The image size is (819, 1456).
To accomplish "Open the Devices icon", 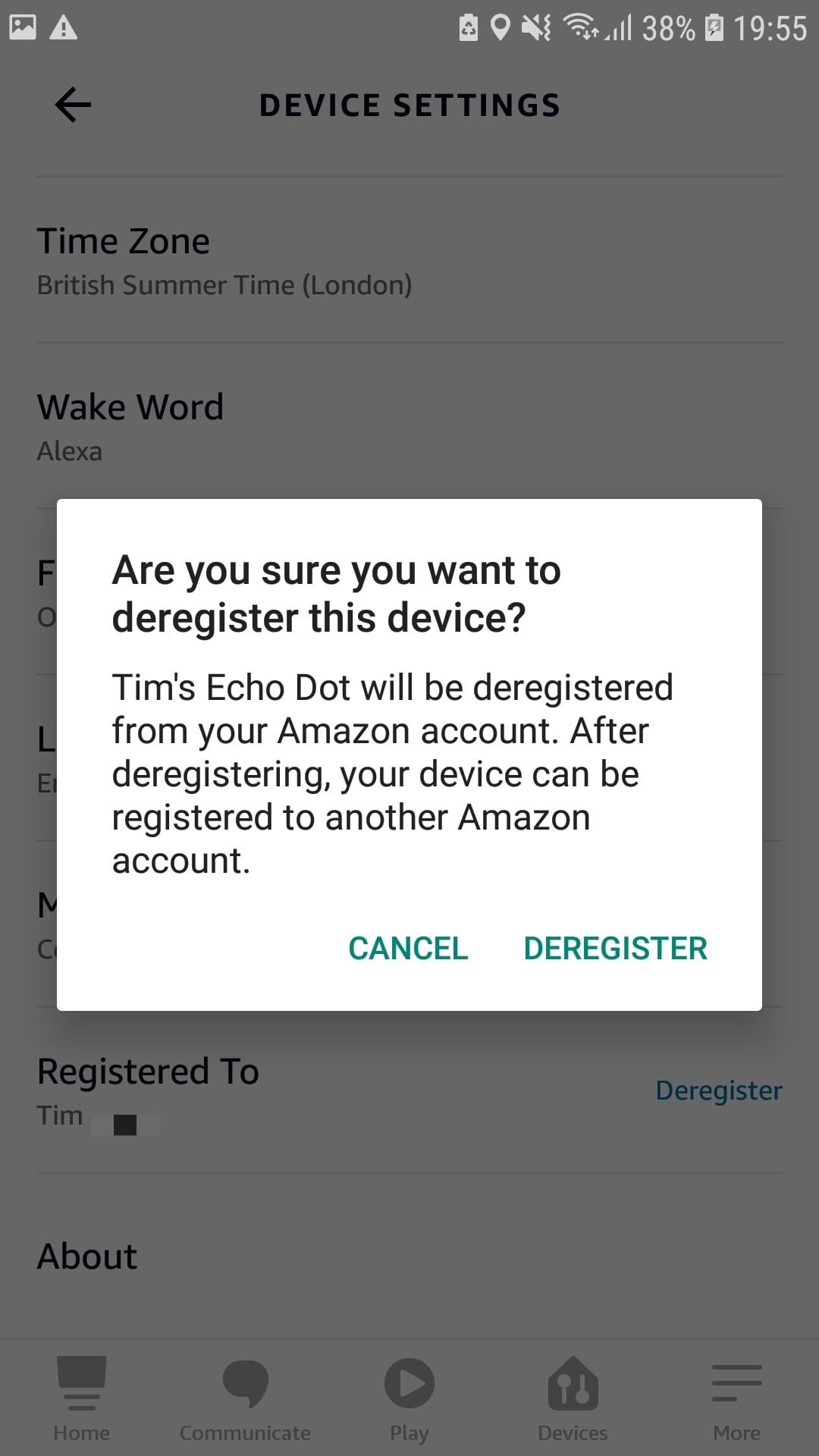I will pyautogui.click(x=573, y=1393).
